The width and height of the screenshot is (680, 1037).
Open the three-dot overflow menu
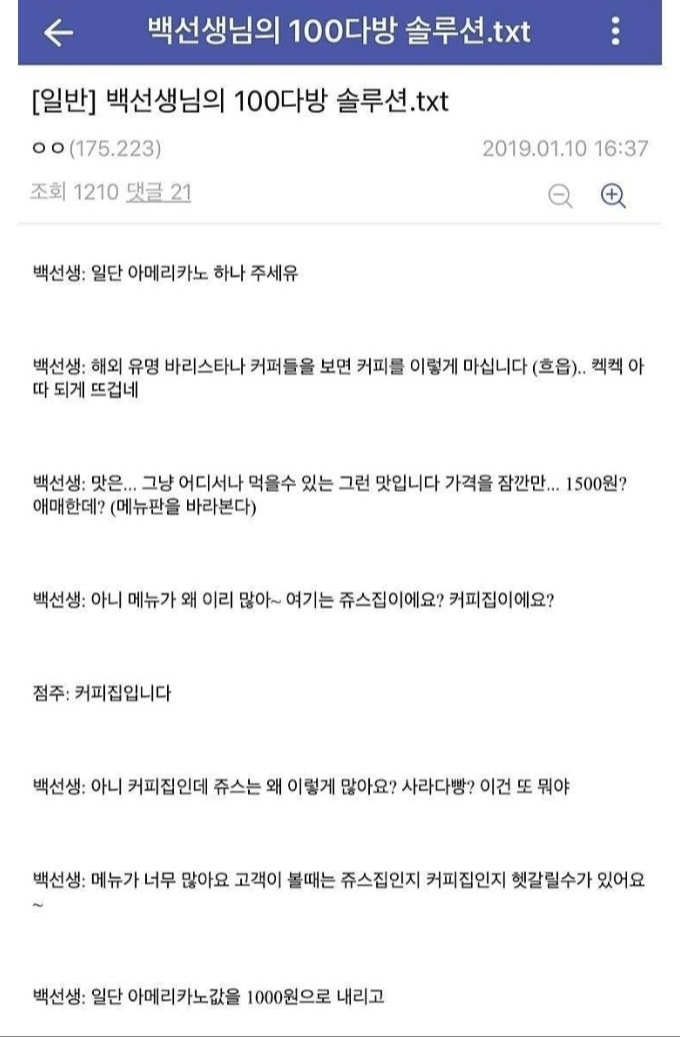615,32
